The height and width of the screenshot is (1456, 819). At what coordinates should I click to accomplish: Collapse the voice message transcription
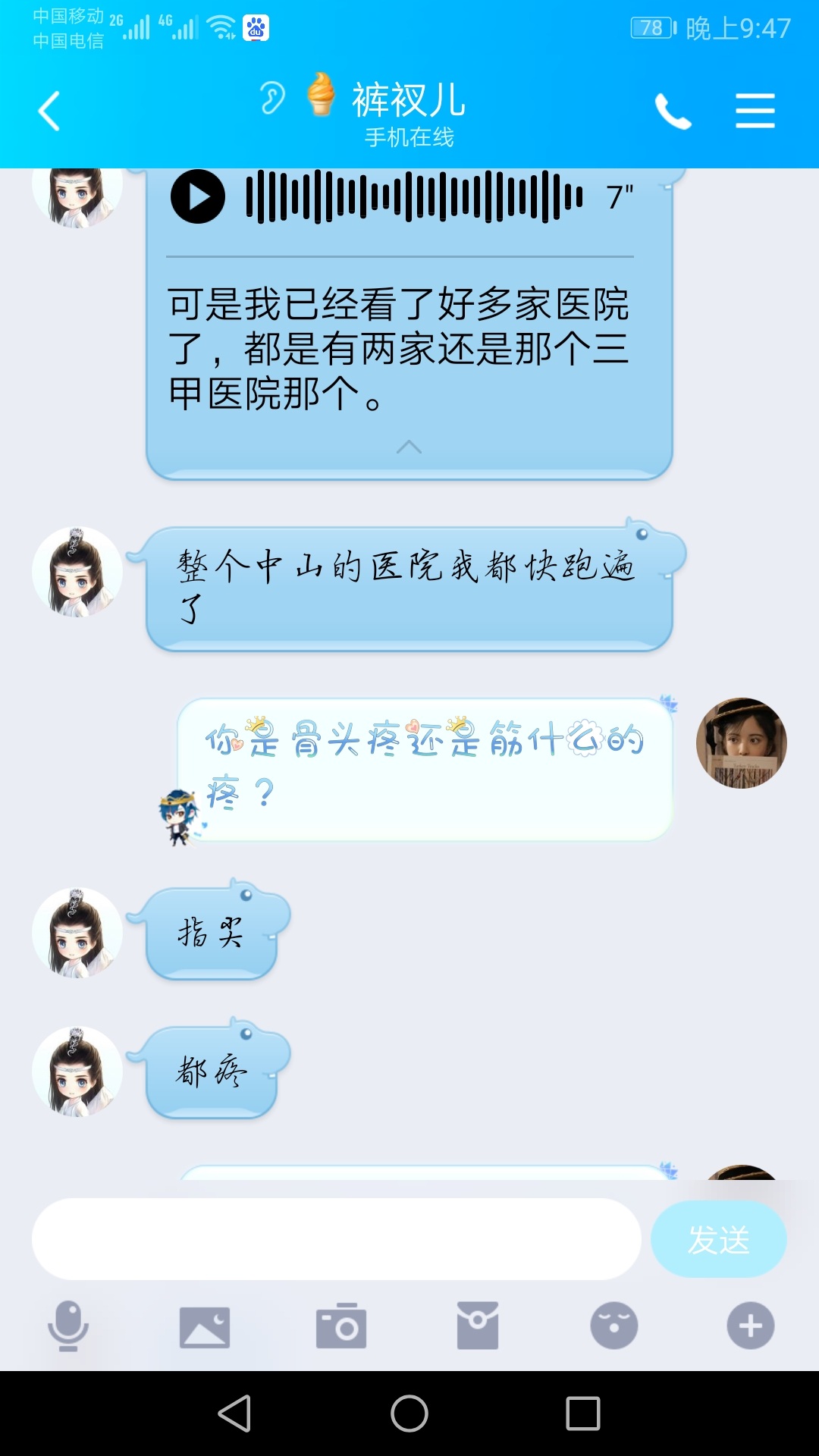(409, 447)
